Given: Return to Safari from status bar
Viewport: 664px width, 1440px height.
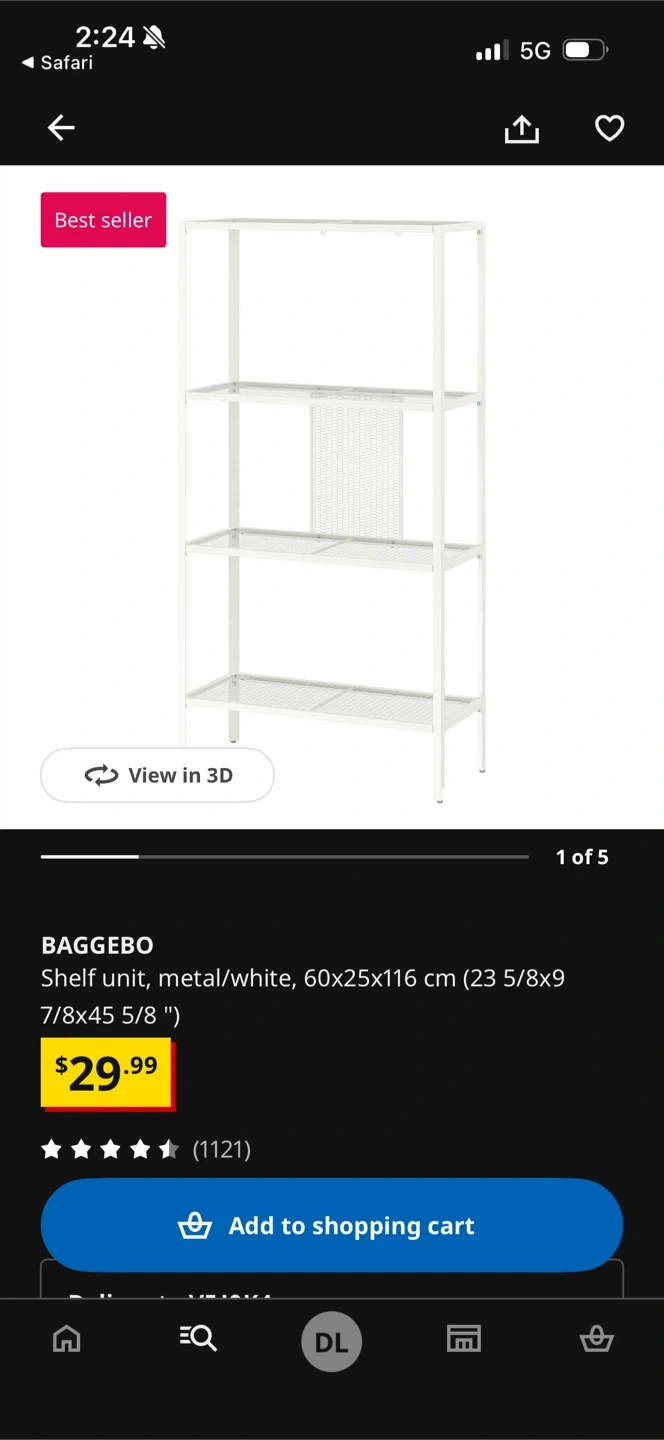Looking at the screenshot, I should pos(57,63).
